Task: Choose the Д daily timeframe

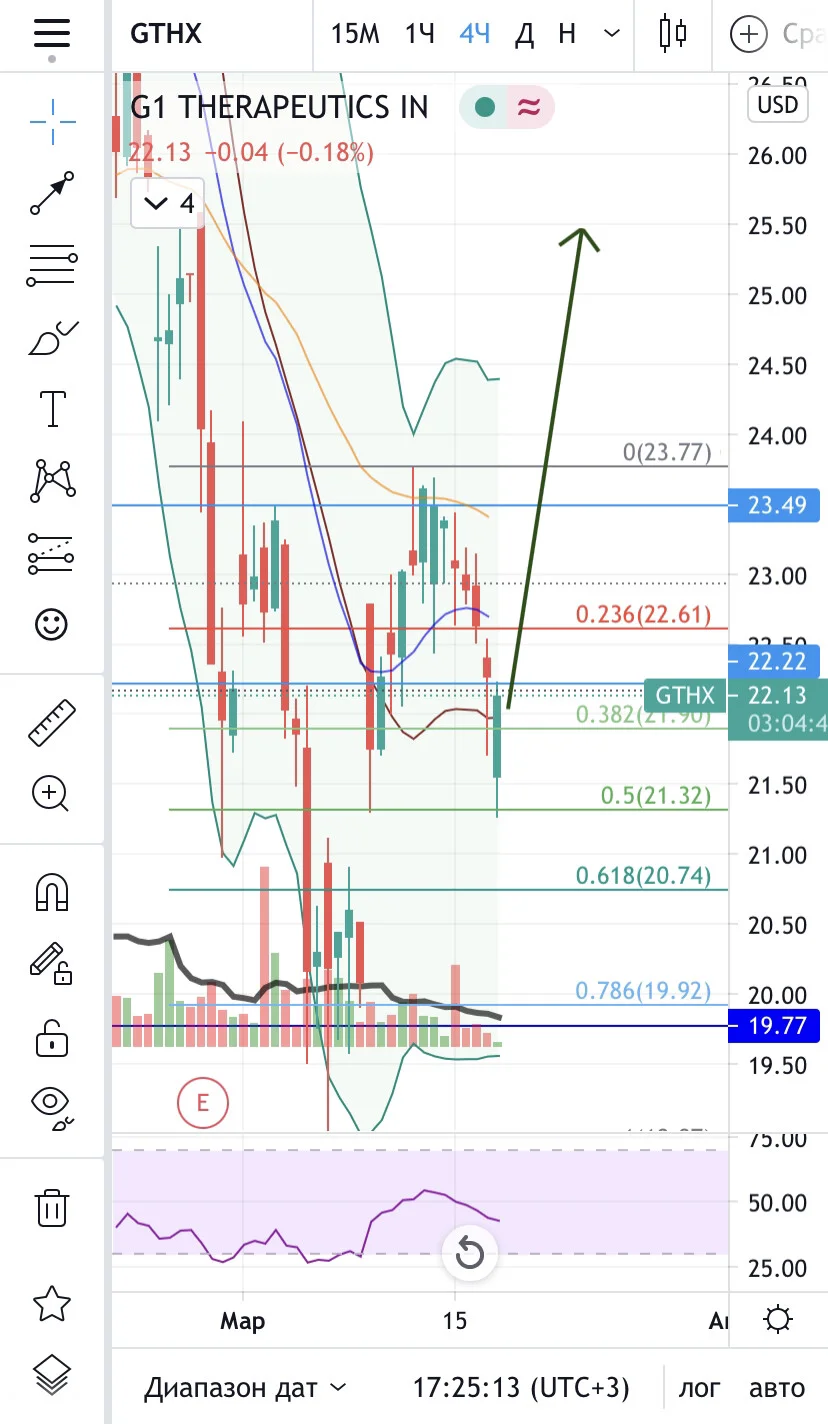Action: pyautogui.click(x=524, y=34)
